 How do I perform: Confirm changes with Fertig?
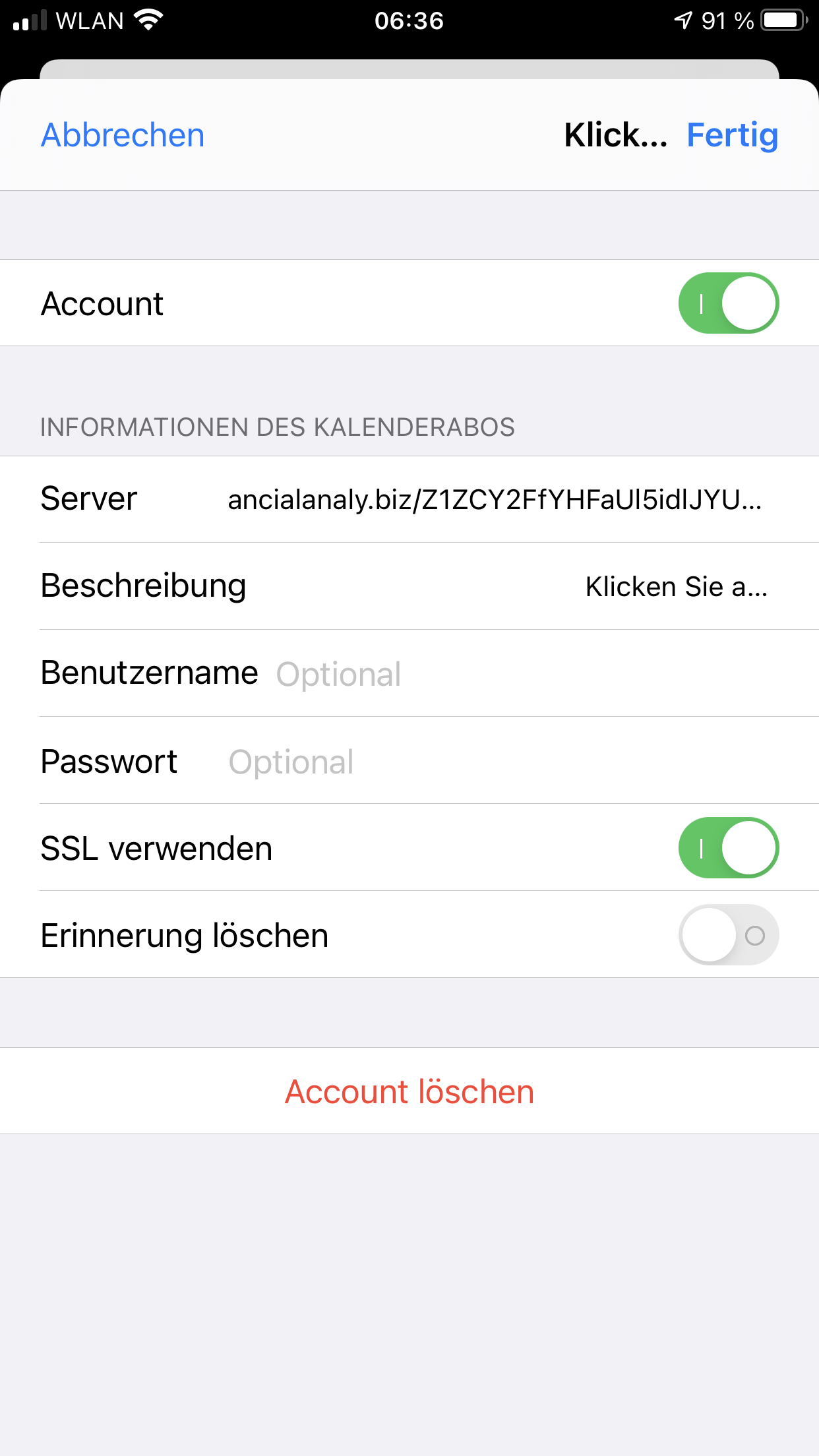point(732,135)
